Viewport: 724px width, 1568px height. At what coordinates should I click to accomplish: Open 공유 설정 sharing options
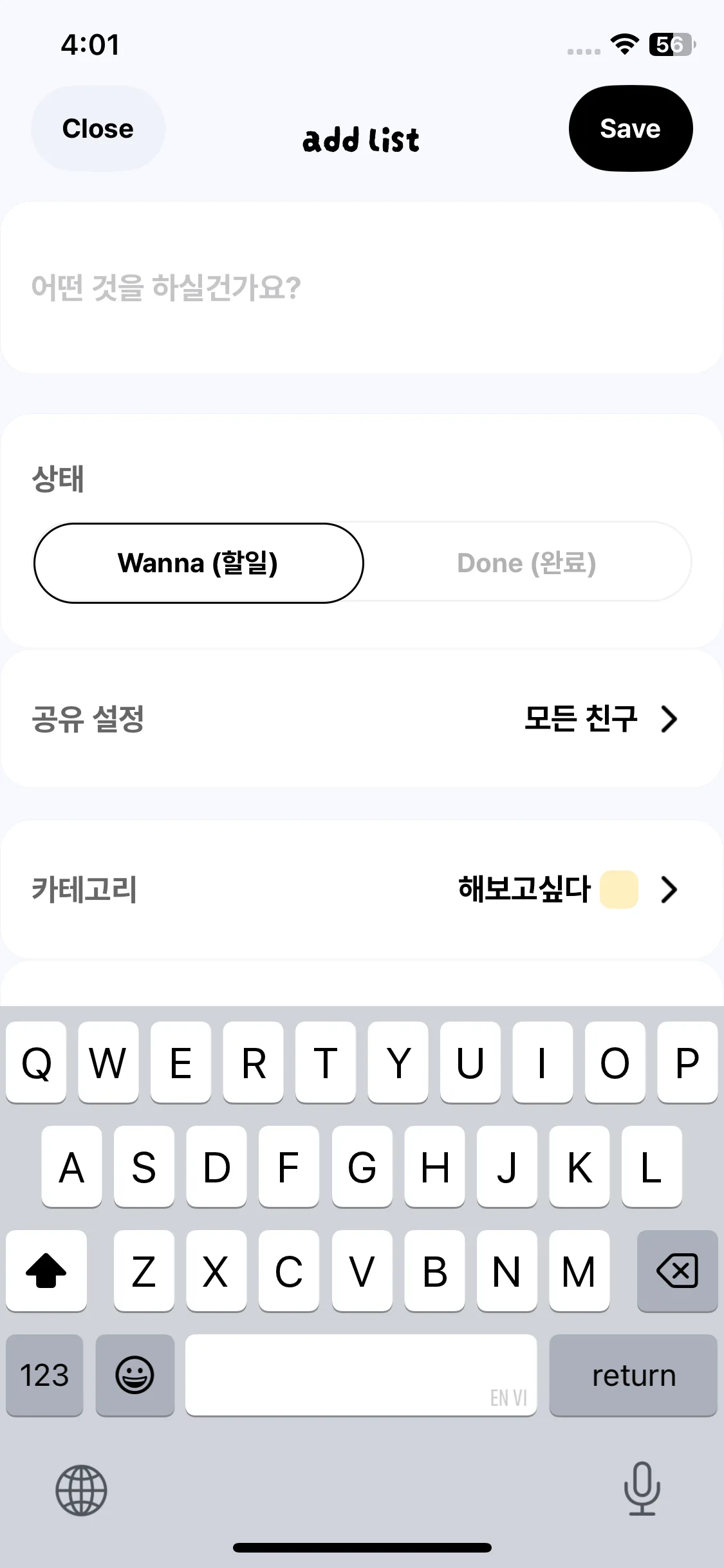pyautogui.click(x=360, y=719)
